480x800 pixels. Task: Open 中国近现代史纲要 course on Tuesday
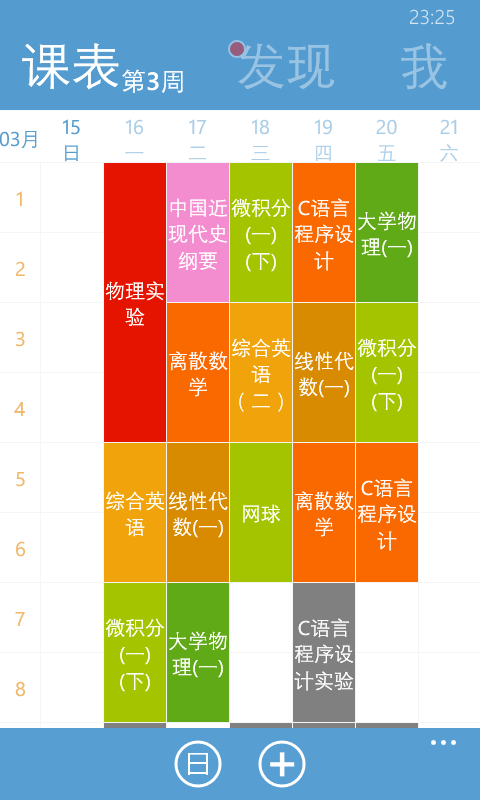198,233
